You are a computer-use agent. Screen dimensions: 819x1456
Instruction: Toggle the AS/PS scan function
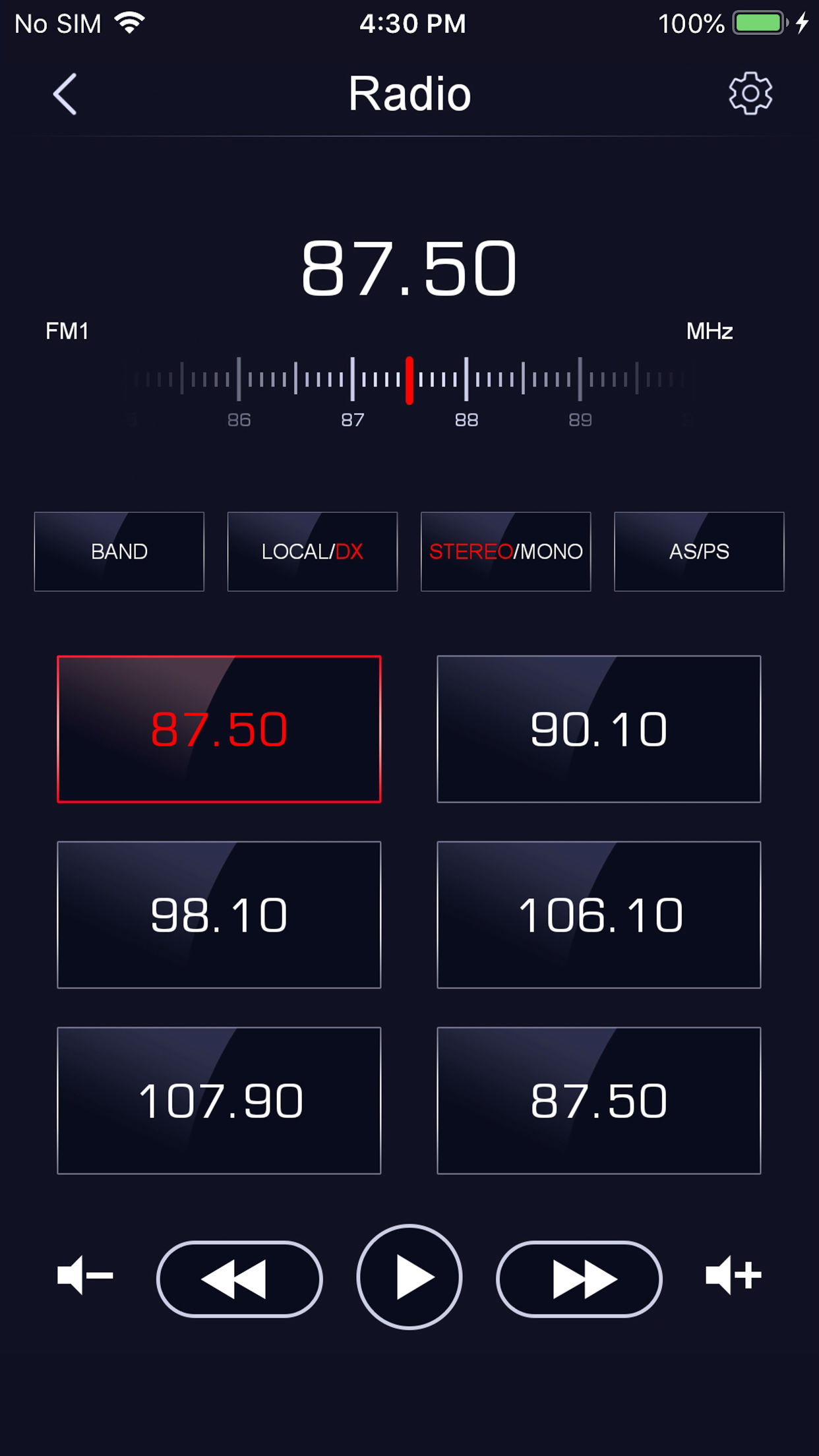pyautogui.click(x=698, y=552)
